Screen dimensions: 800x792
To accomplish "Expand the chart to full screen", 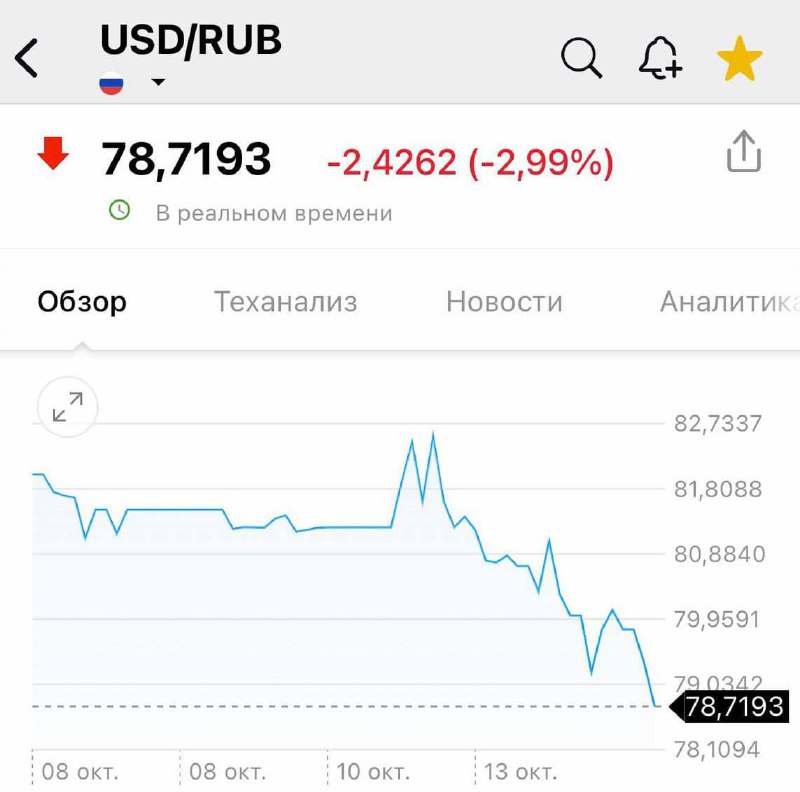I will 67,407.
